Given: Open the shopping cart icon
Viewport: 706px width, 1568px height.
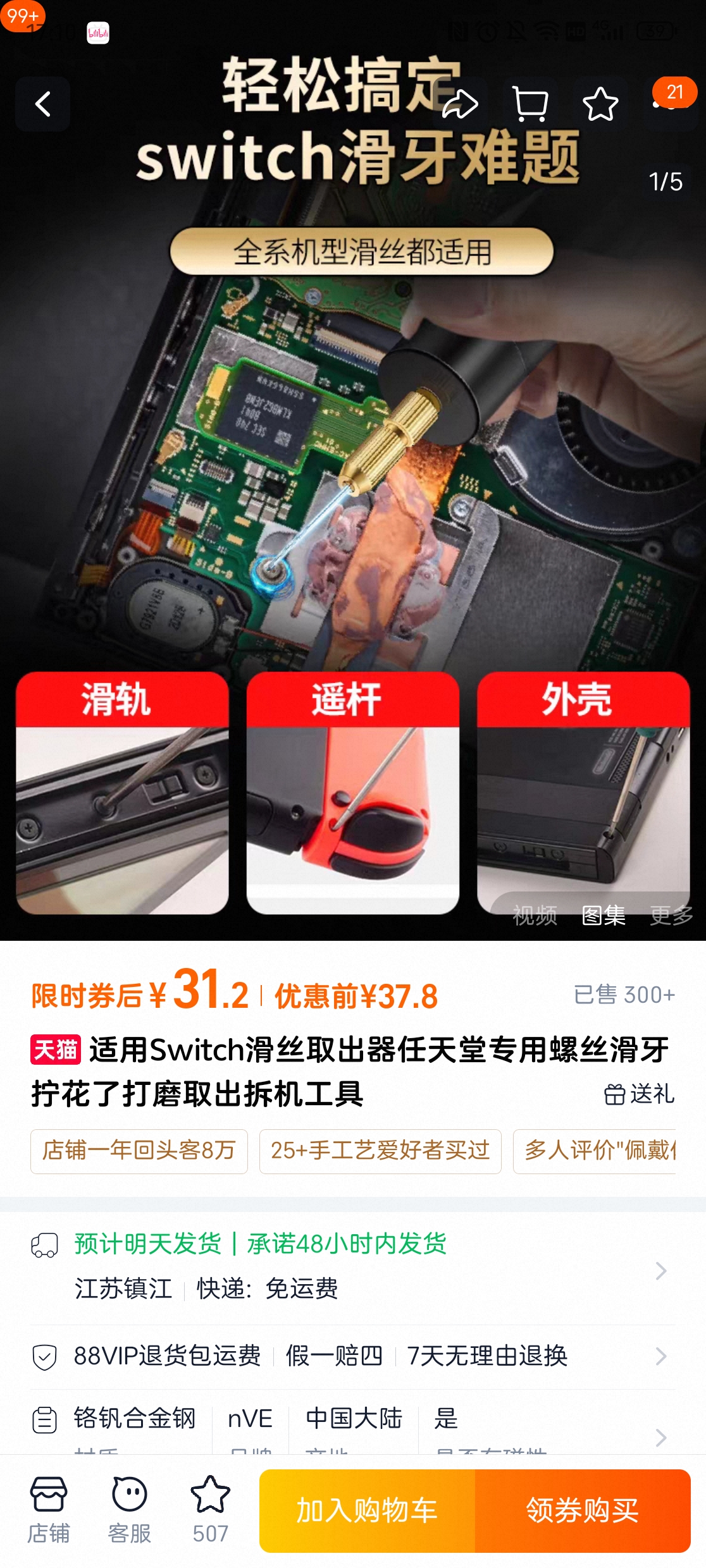Looking at the screenshot, I should pyautogui.click(x=530, y=104).
